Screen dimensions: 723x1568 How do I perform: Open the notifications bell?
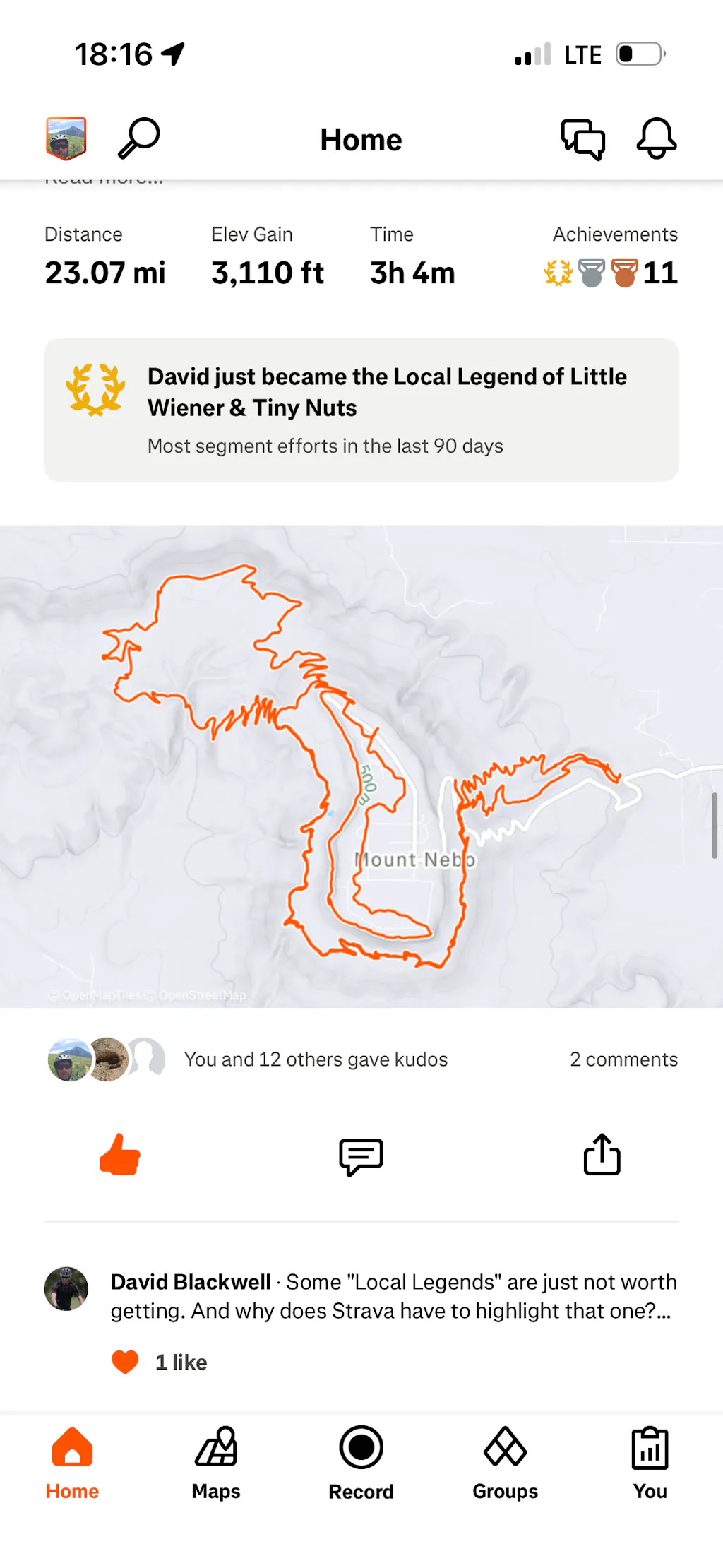tap(656, 138)
